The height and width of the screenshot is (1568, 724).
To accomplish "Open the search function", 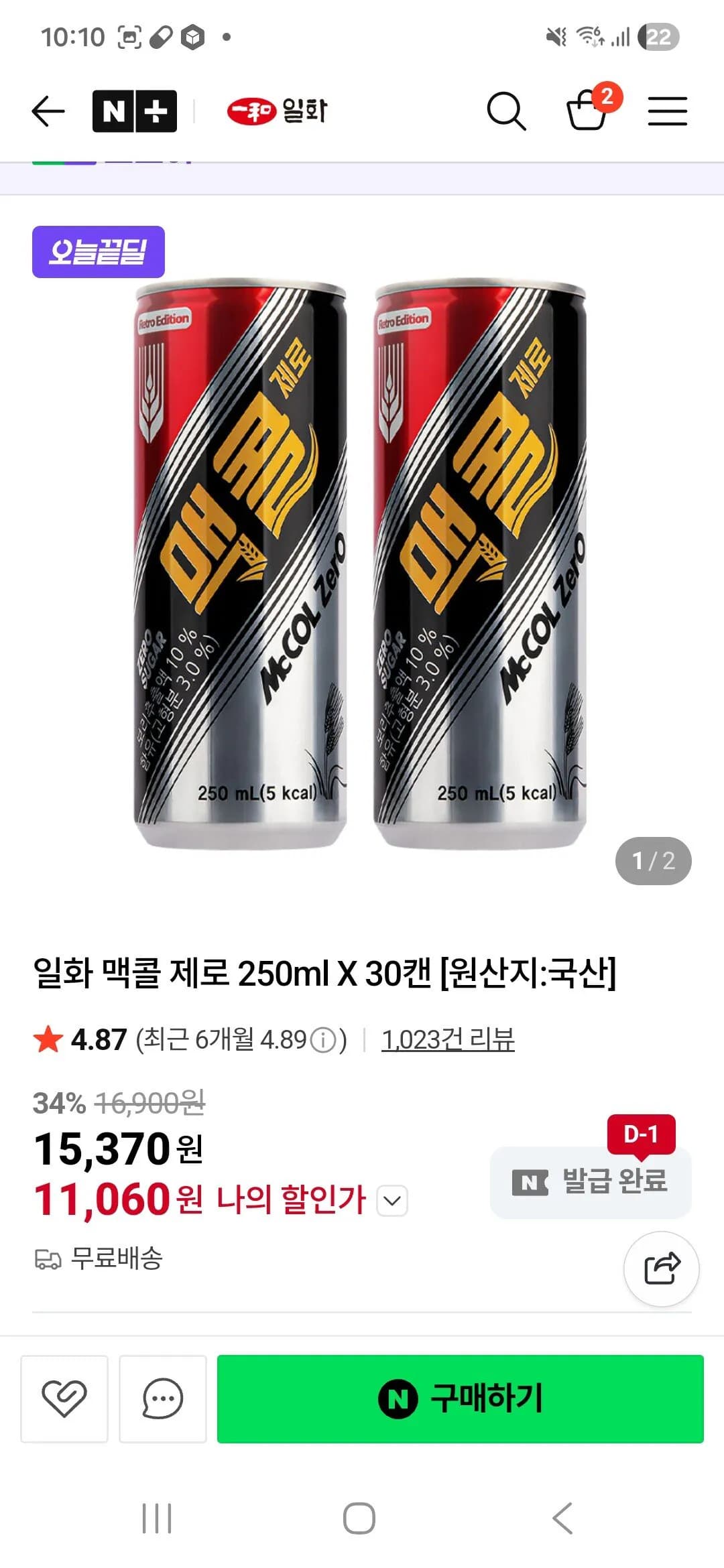I will [x=507, y=111].
